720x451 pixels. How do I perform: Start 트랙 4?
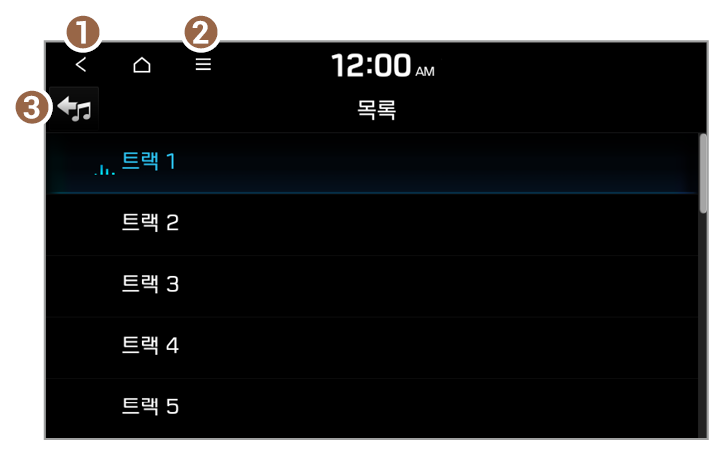[x=150, y=346]
